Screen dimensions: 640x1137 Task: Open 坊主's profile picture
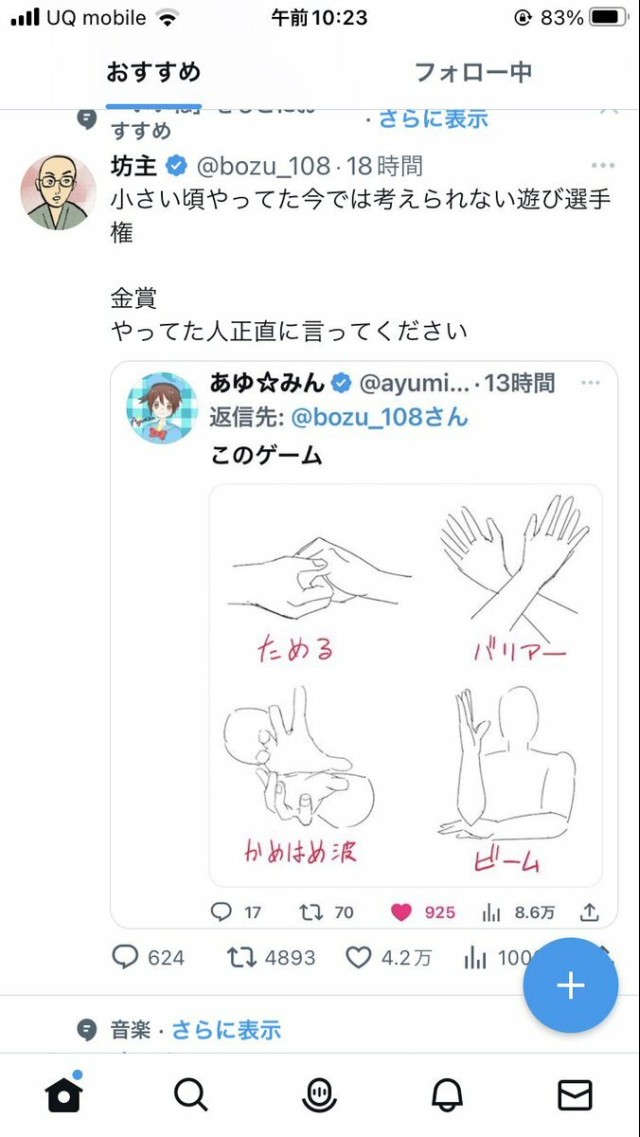coord(59,192)
